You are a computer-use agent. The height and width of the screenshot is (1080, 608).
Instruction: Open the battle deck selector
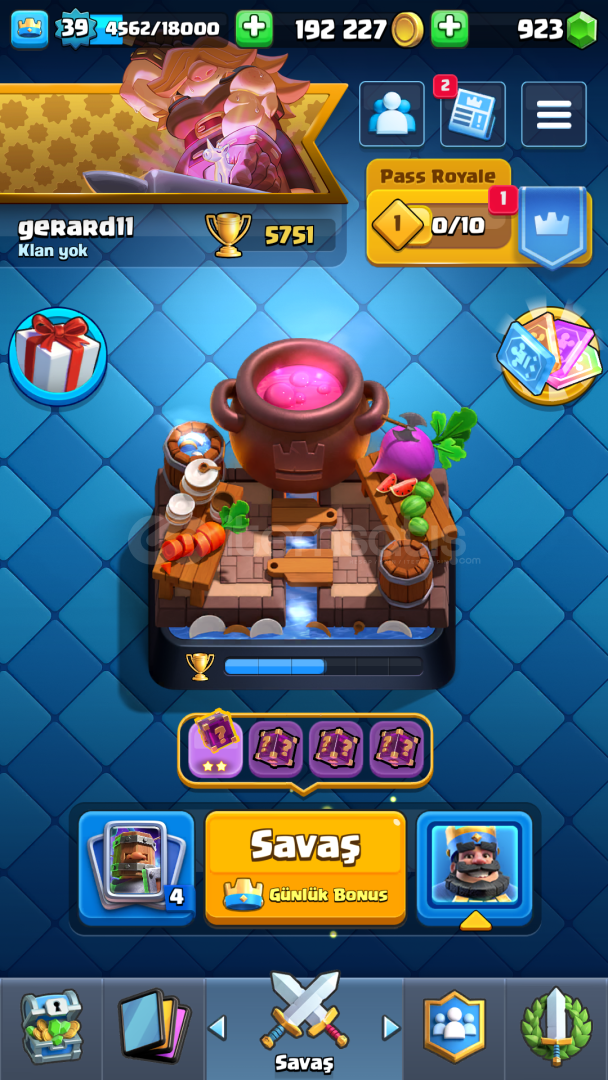point(136,867)
